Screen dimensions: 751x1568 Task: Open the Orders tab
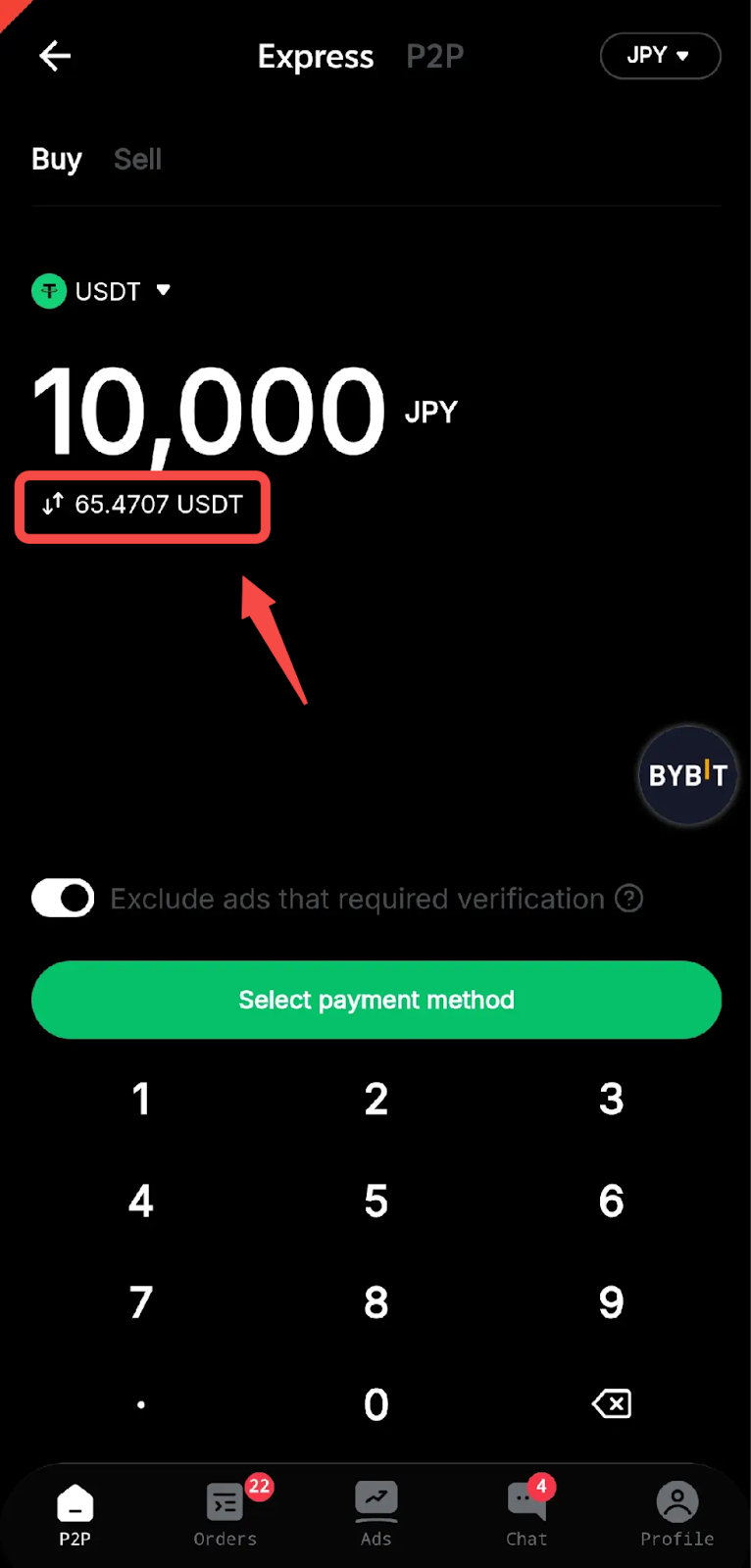[225, 1514]
